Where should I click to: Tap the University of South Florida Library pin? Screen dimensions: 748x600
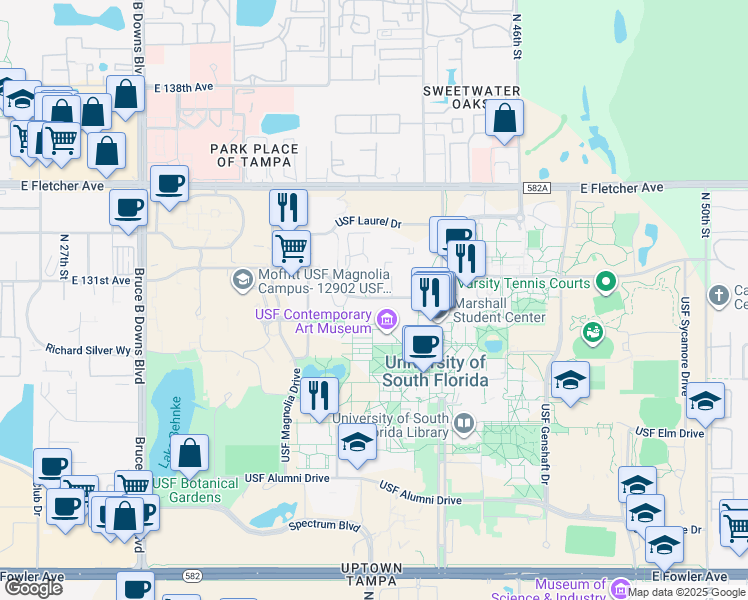[463, 424]
